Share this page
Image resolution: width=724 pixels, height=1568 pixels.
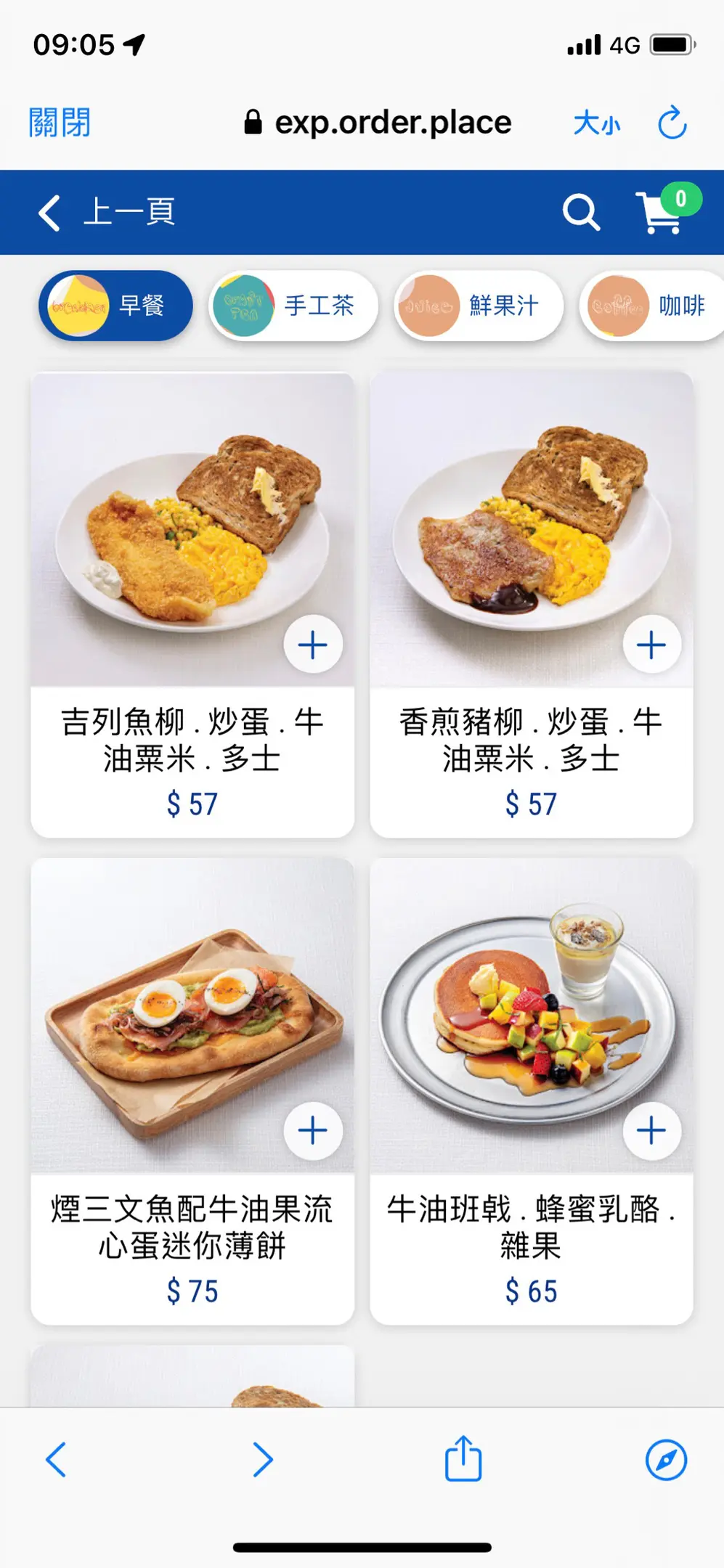[463, 1459]
